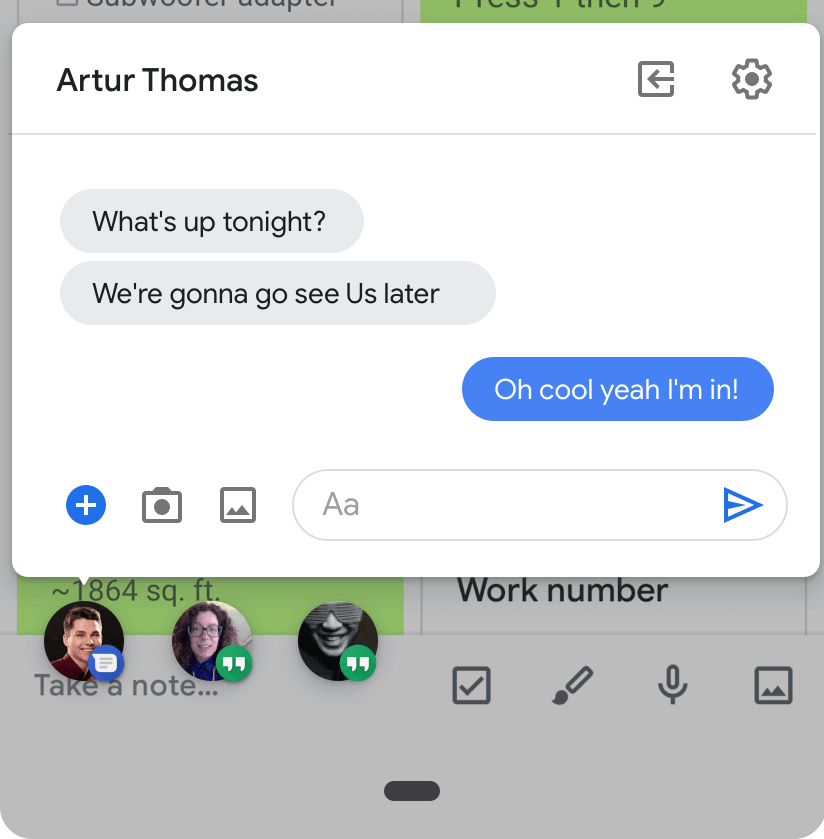Create a new checklist note
Screen dimensions: 824x839
point(472,686)
